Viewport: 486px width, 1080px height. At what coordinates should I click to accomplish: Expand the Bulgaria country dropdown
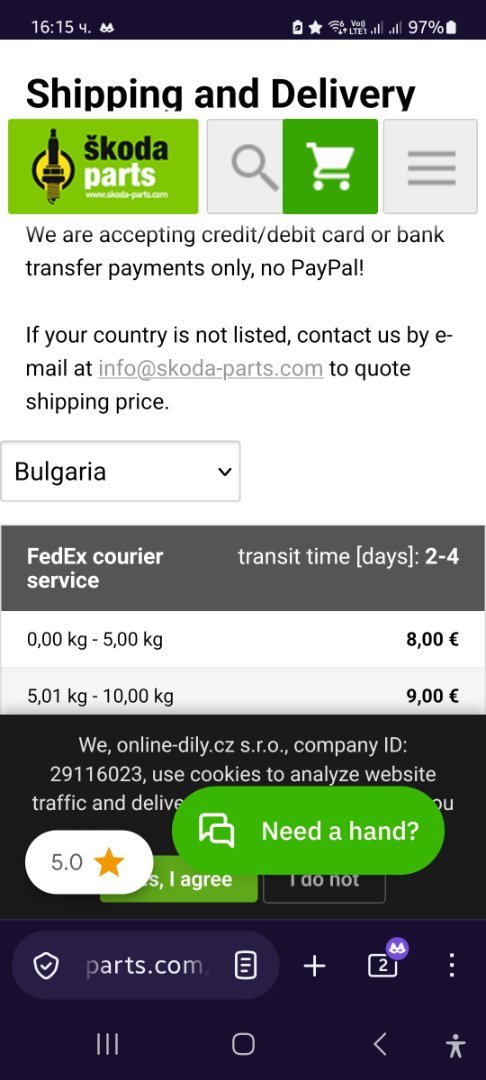[120, 472]
